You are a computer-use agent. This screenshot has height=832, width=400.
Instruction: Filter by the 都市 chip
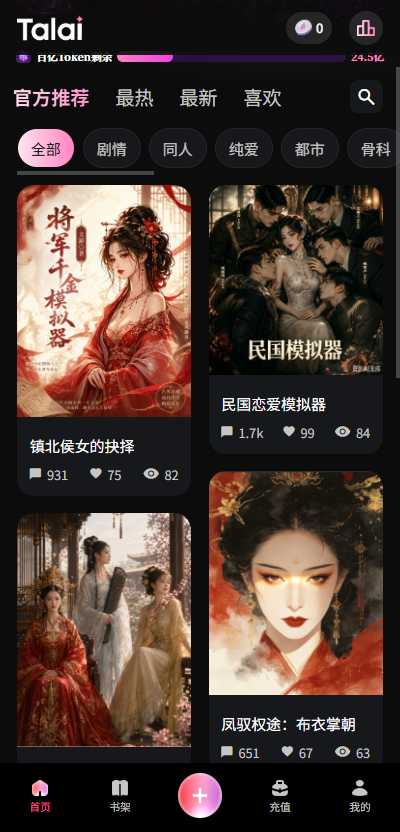point(309,149)
